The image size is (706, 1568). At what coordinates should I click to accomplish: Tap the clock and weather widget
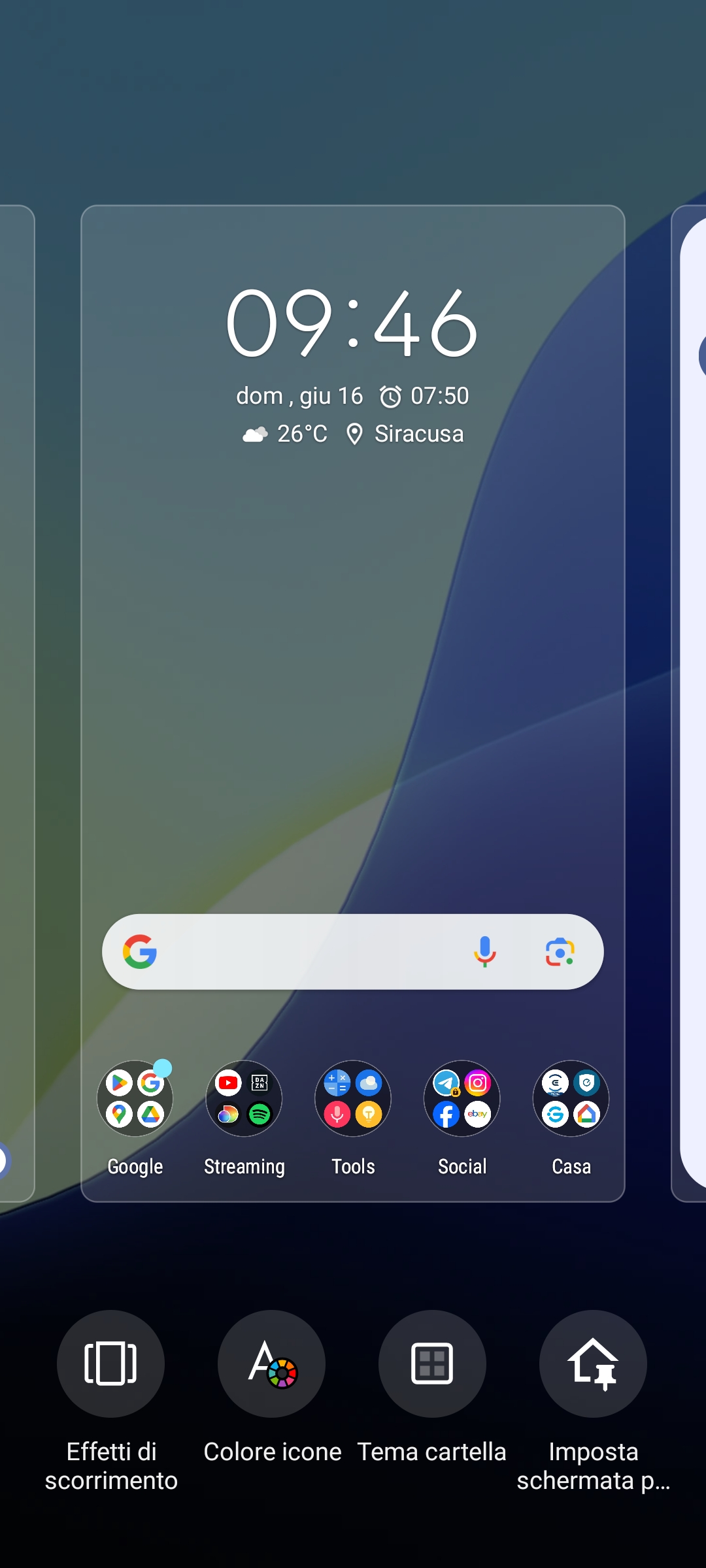[353, 366]
